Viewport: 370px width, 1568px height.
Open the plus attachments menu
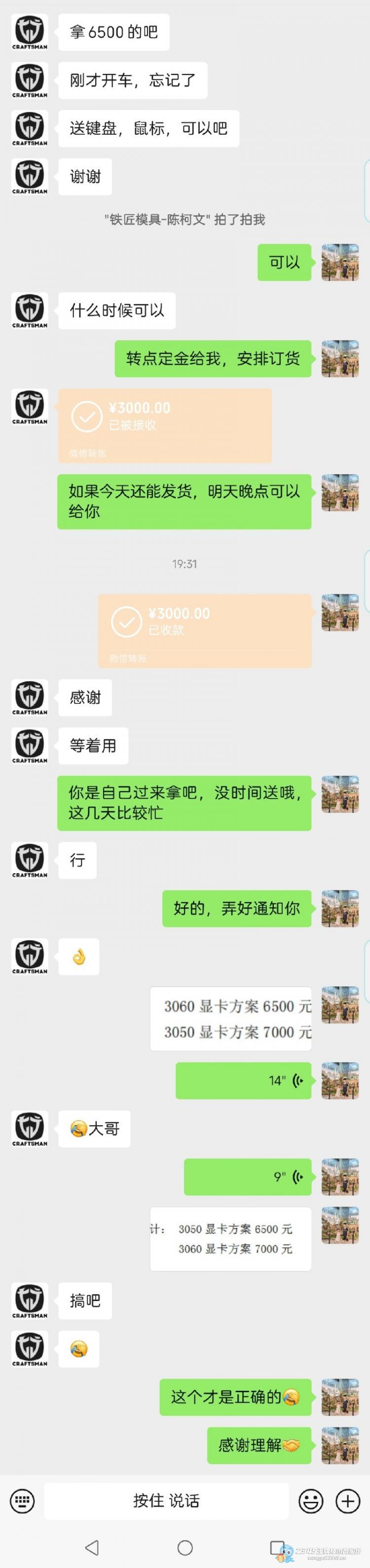[348, 1501]
